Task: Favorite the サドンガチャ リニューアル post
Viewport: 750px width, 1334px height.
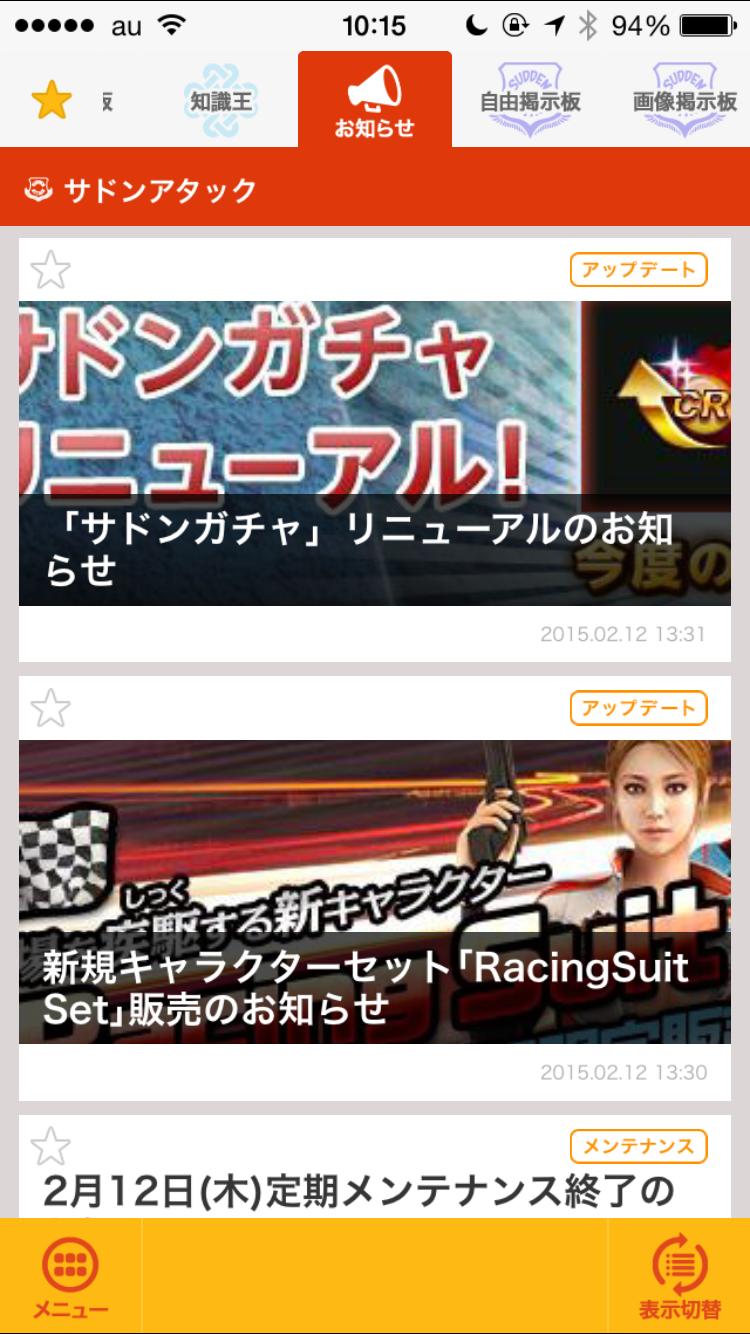Action: point(50,270)
